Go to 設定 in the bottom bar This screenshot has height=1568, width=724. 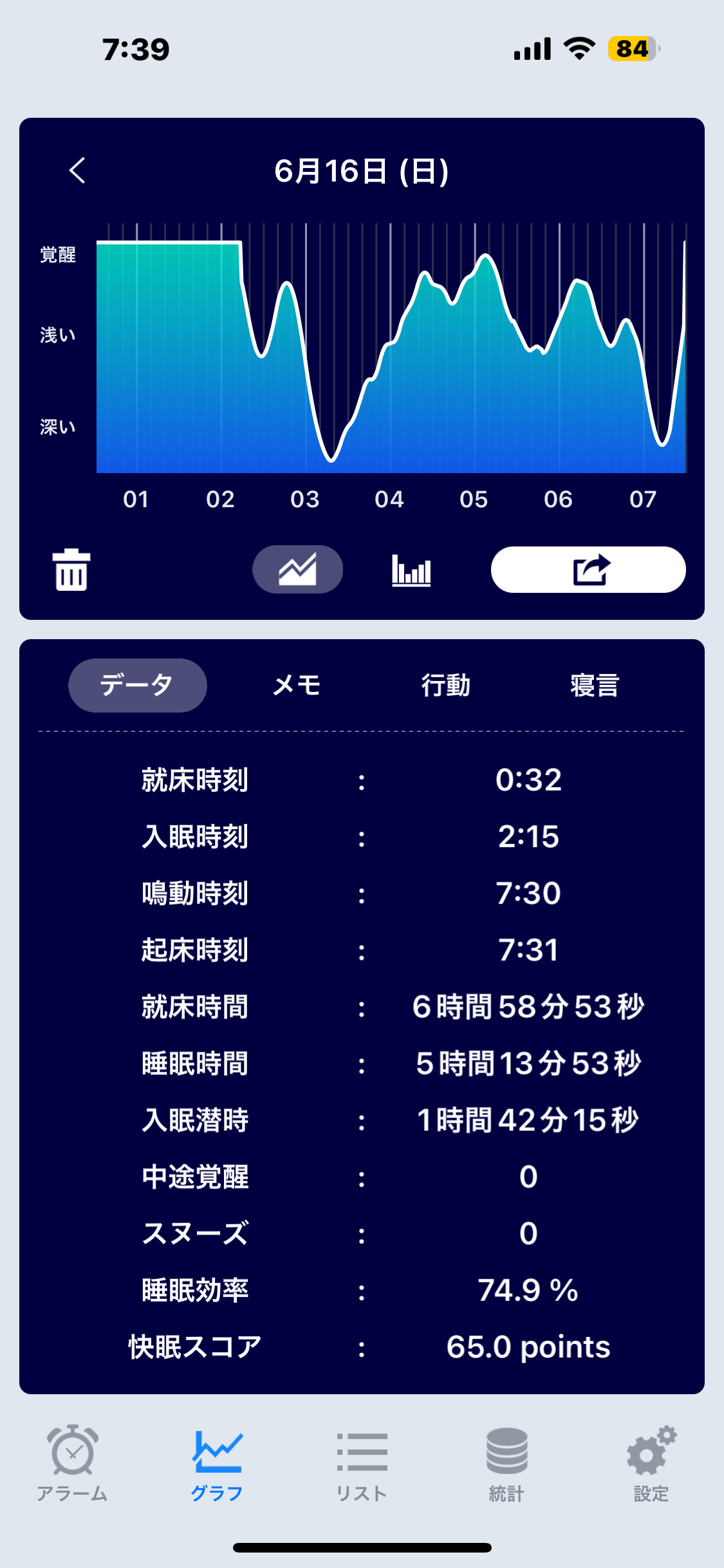651,1464
